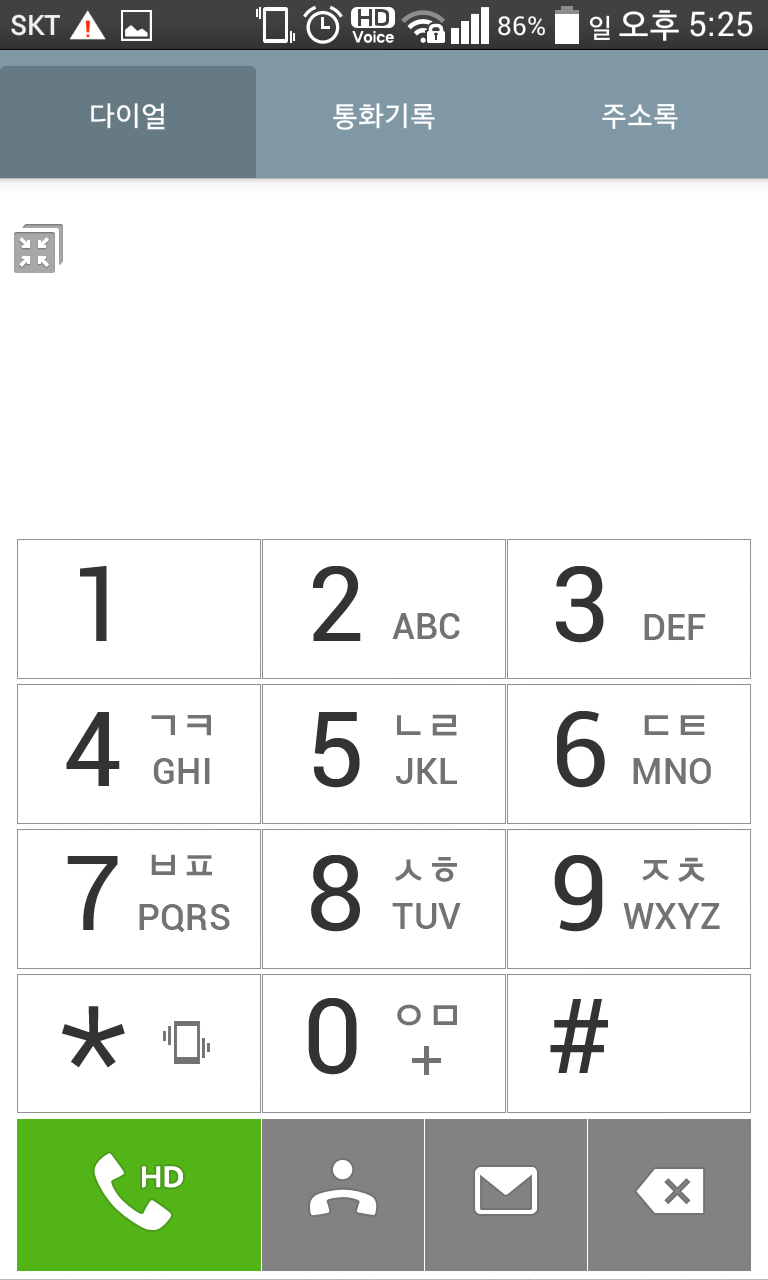Image resolution: width=768 pixels, height=1280 pixels.
Task: Dial the 6 MNO key
Action: pyautogui.click(x=628, y=753)
